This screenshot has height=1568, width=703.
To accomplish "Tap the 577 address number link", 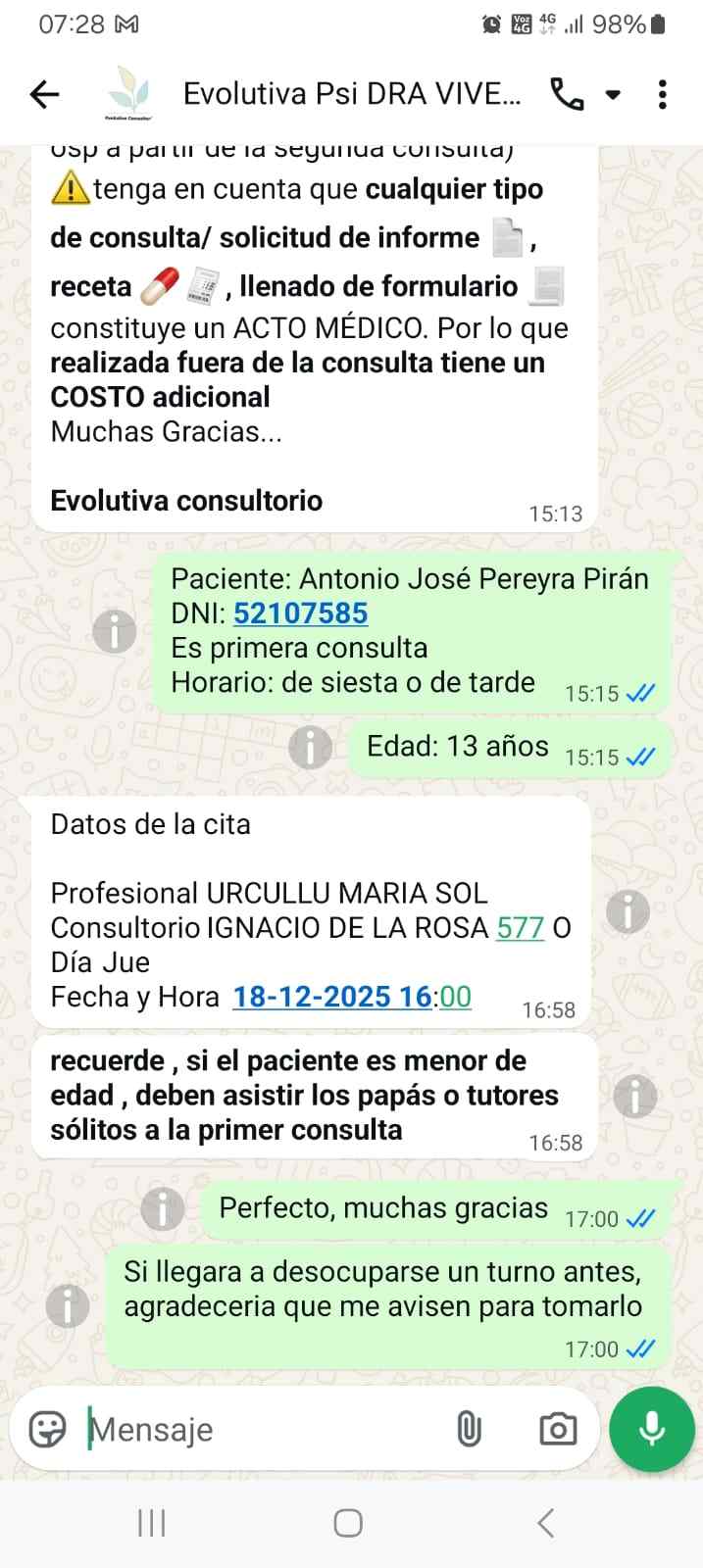I will pyautogui.click(x=520, y=928).
